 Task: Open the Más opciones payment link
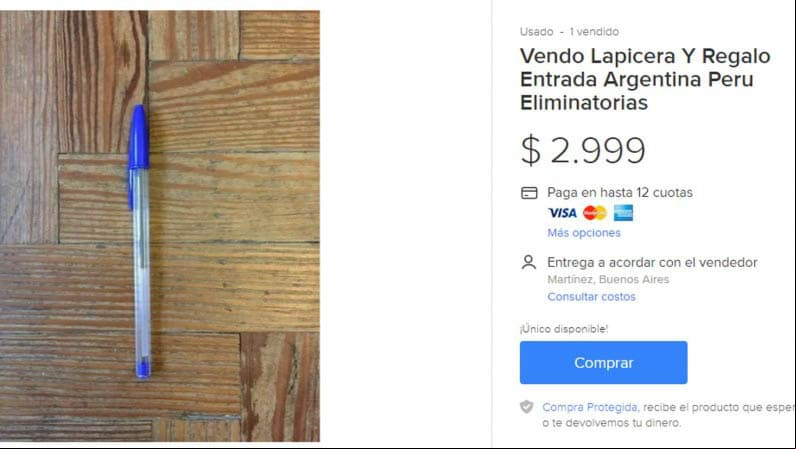[x=583, y=233]
